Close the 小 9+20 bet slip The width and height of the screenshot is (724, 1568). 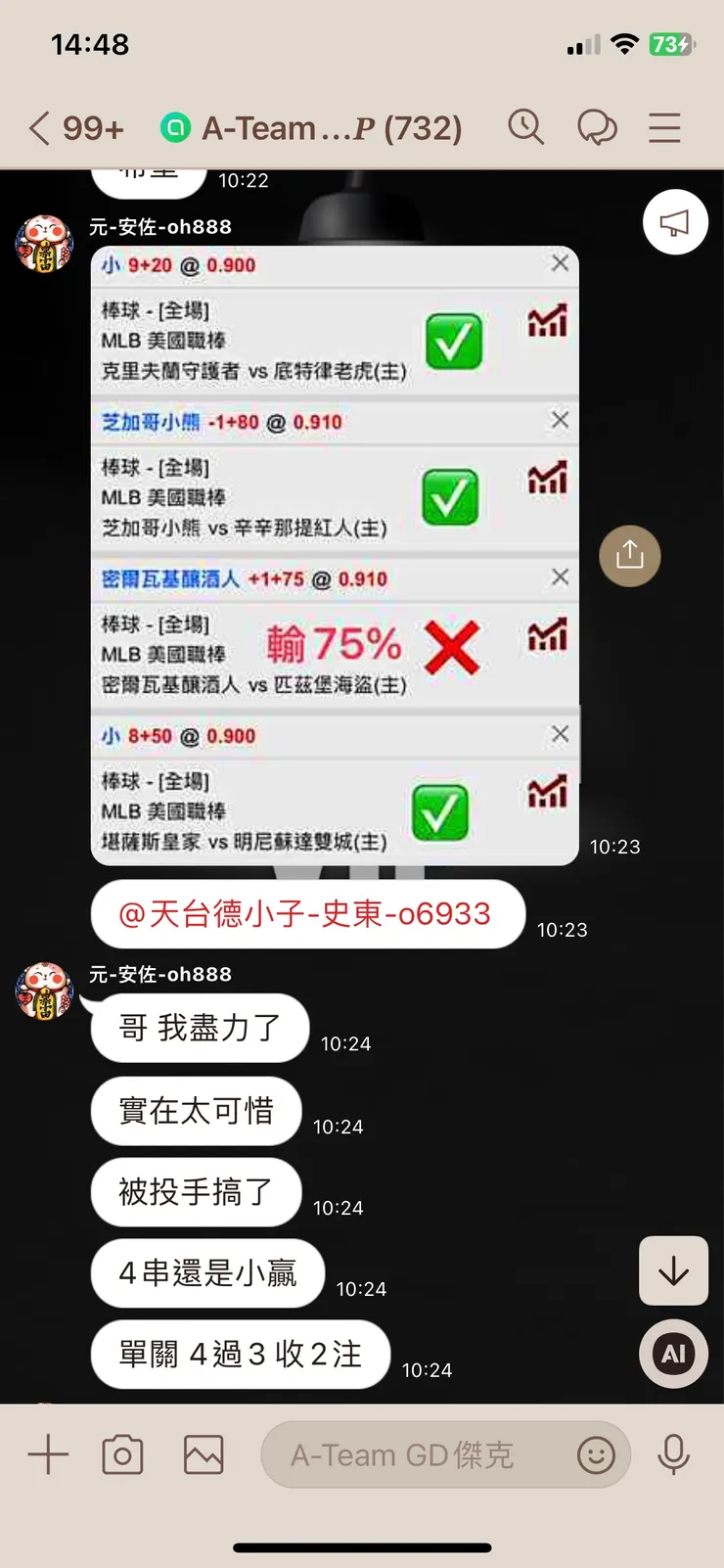coord(560,262)
